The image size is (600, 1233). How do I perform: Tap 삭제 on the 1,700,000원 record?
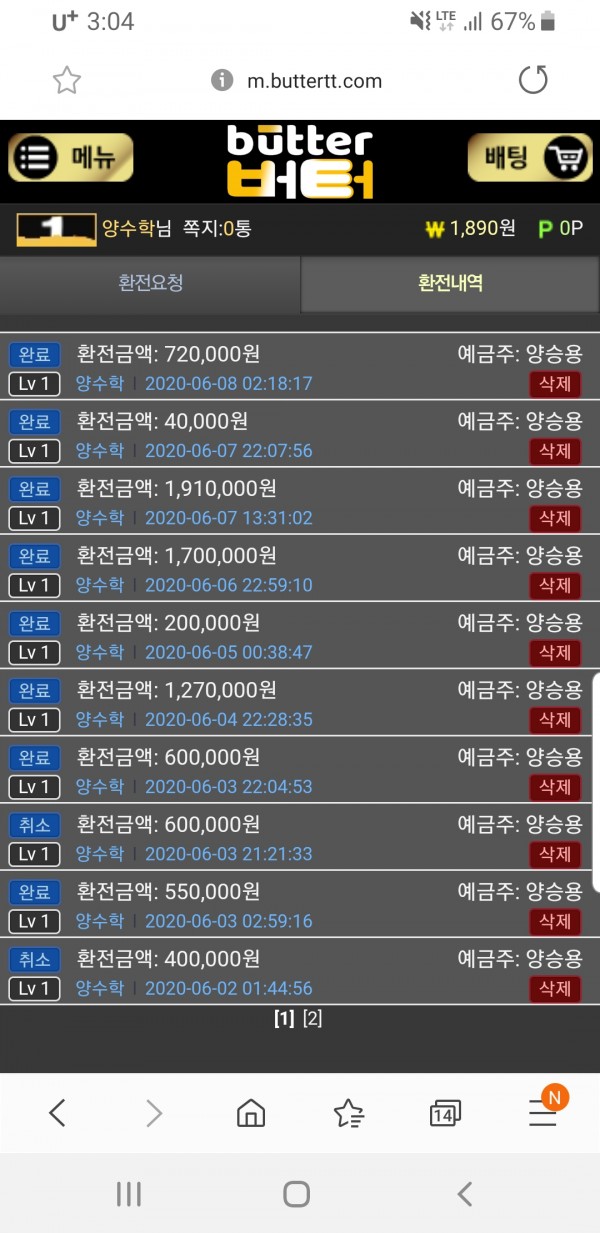(x=555, y=585)
